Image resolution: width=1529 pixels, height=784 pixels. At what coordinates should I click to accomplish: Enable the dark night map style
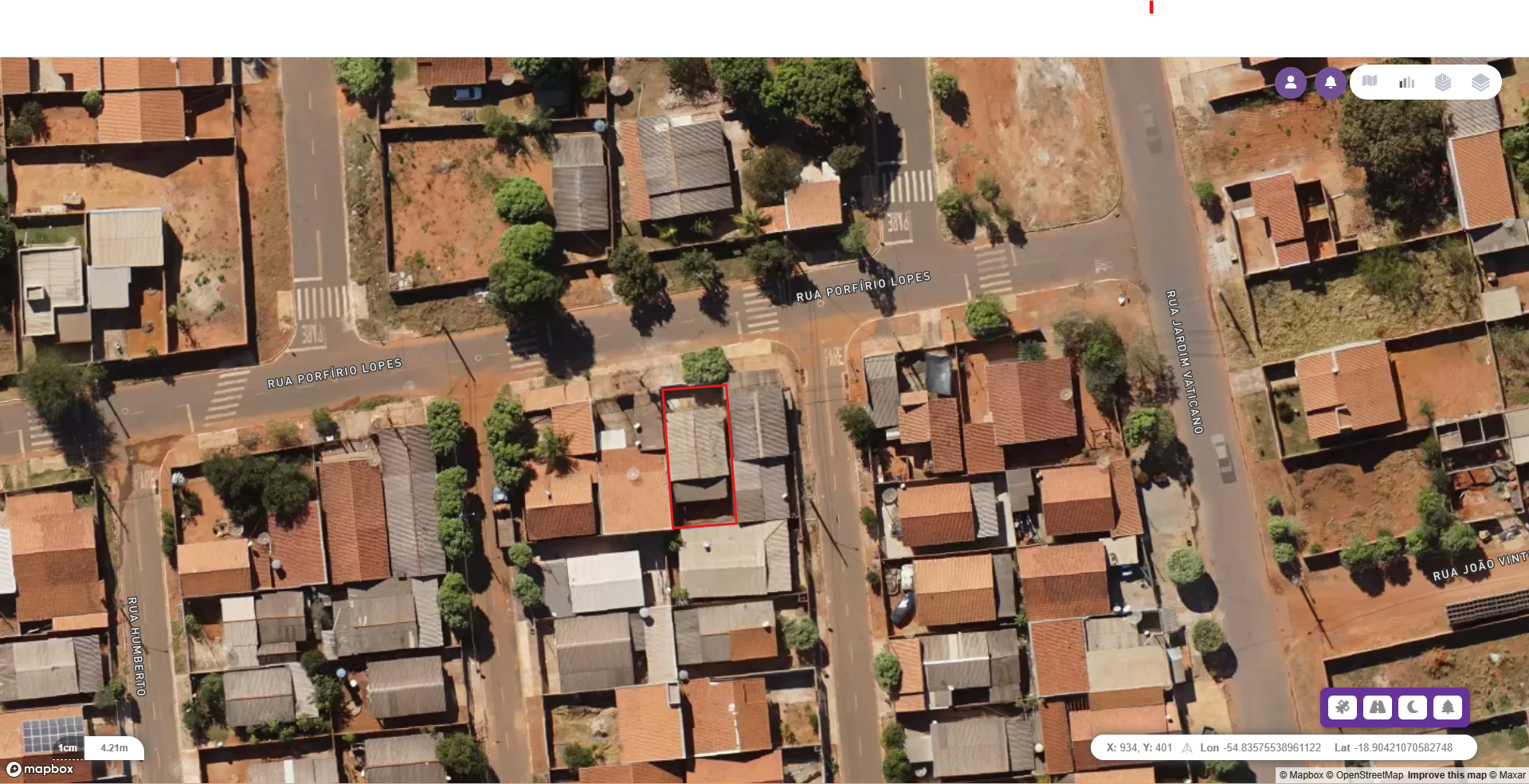(x=1413, y=707)
